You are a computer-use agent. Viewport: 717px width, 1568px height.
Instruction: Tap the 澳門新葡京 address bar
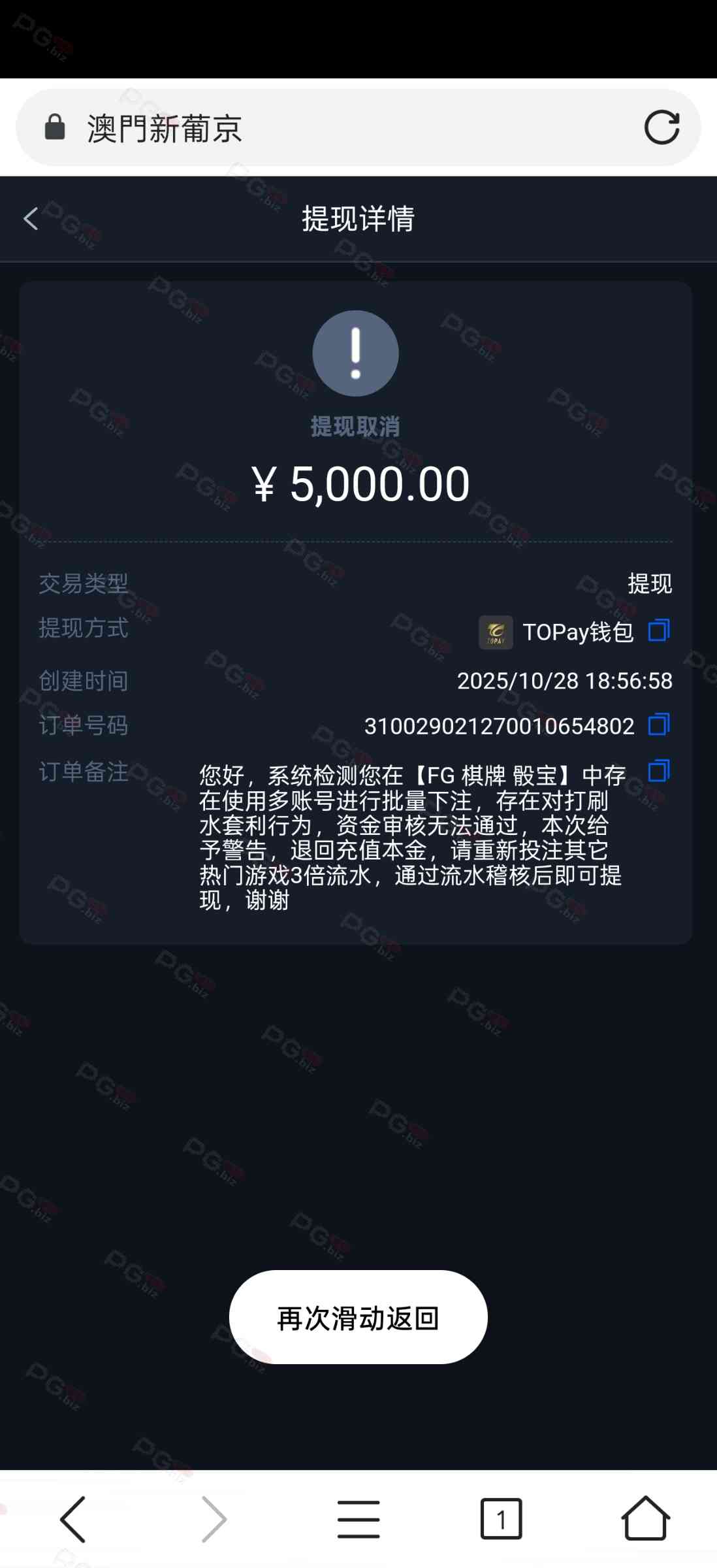327,128
